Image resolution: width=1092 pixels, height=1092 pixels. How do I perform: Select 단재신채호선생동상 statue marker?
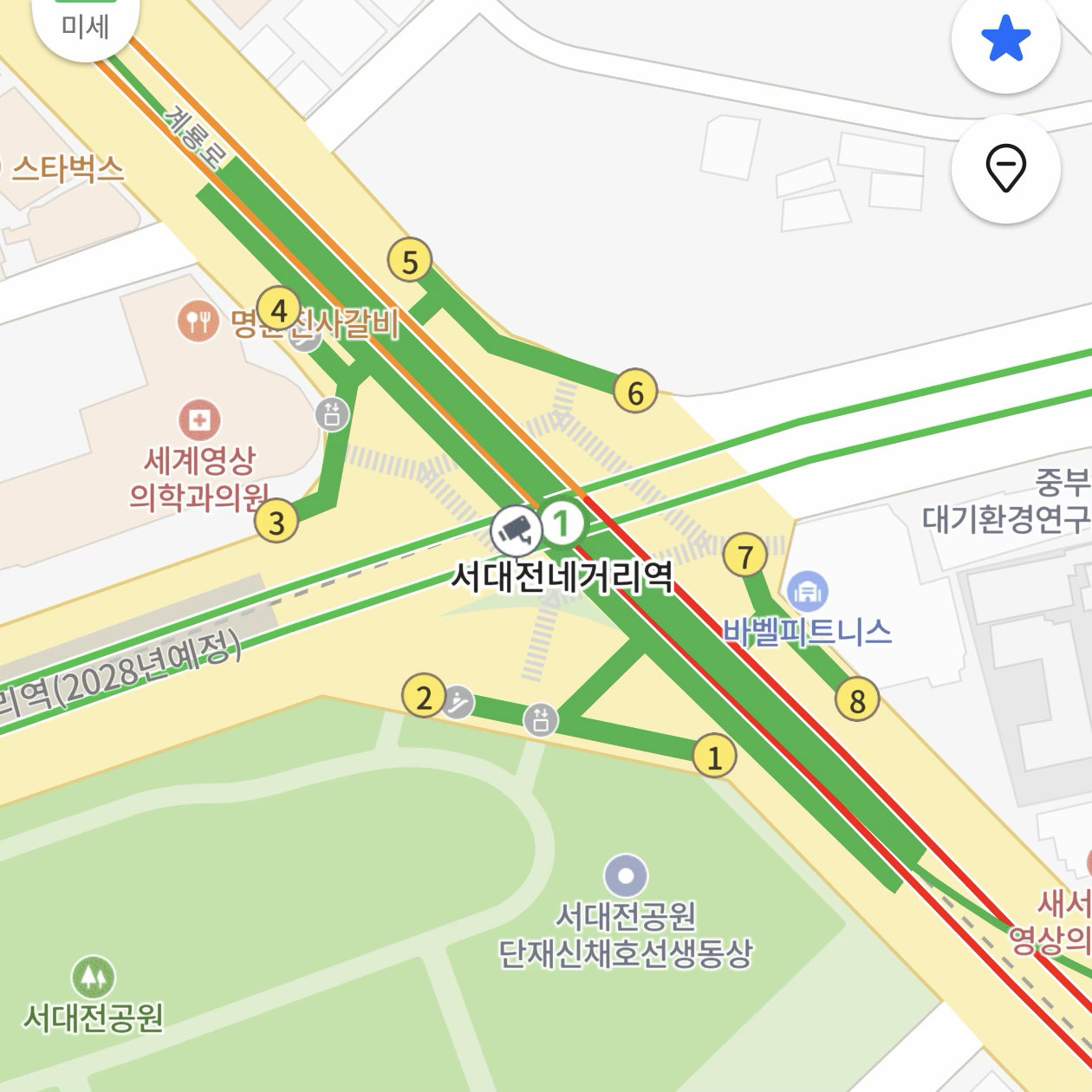coord(626,875)
